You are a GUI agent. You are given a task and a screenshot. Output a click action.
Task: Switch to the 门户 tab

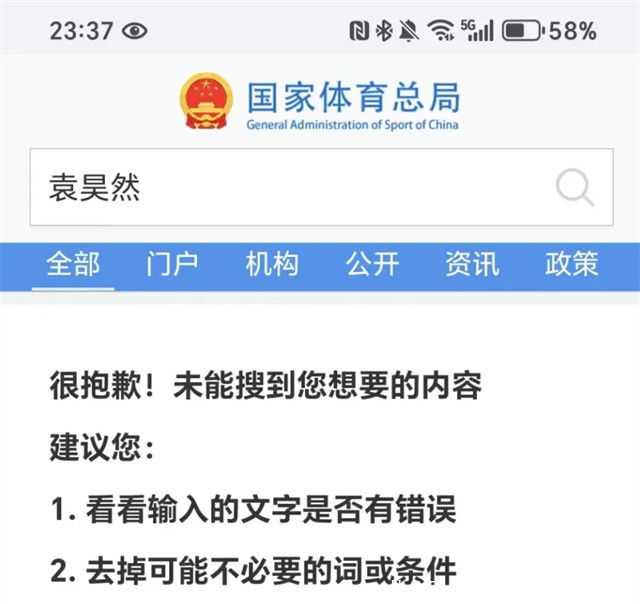pos(172,265)
